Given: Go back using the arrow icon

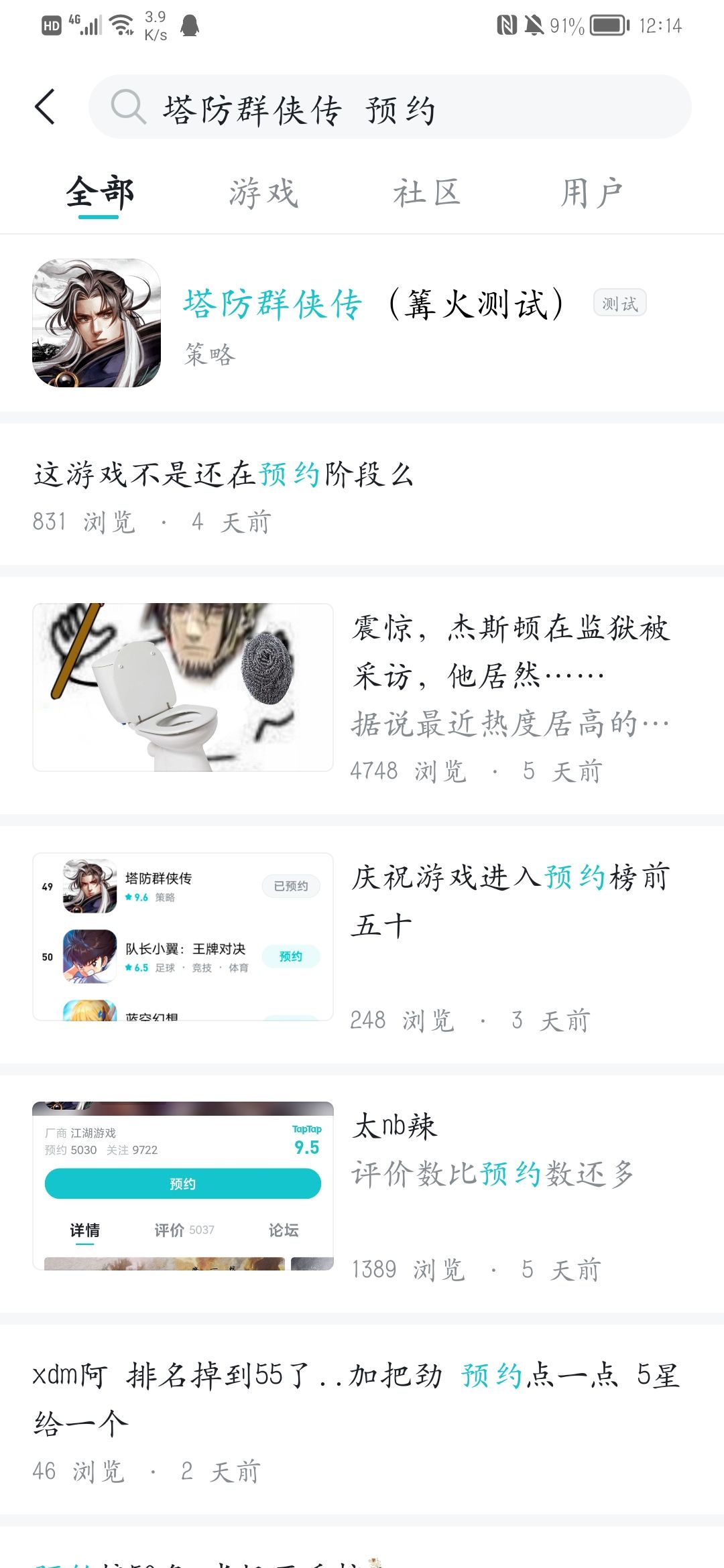Looking at the screenshot, I should (x=45, y=107).
